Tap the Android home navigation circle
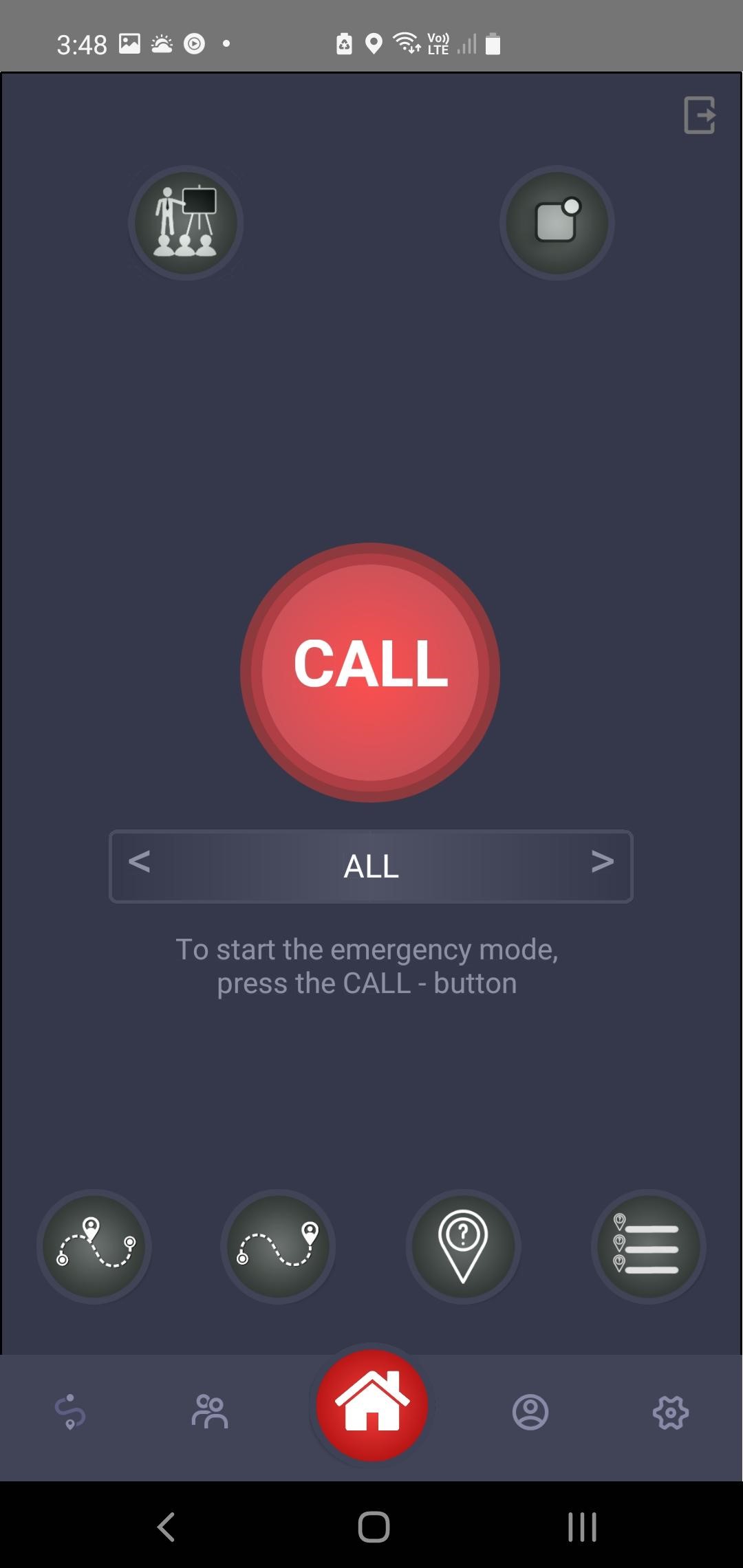This screenshot has height=1568, width=743. point(371,1527)
